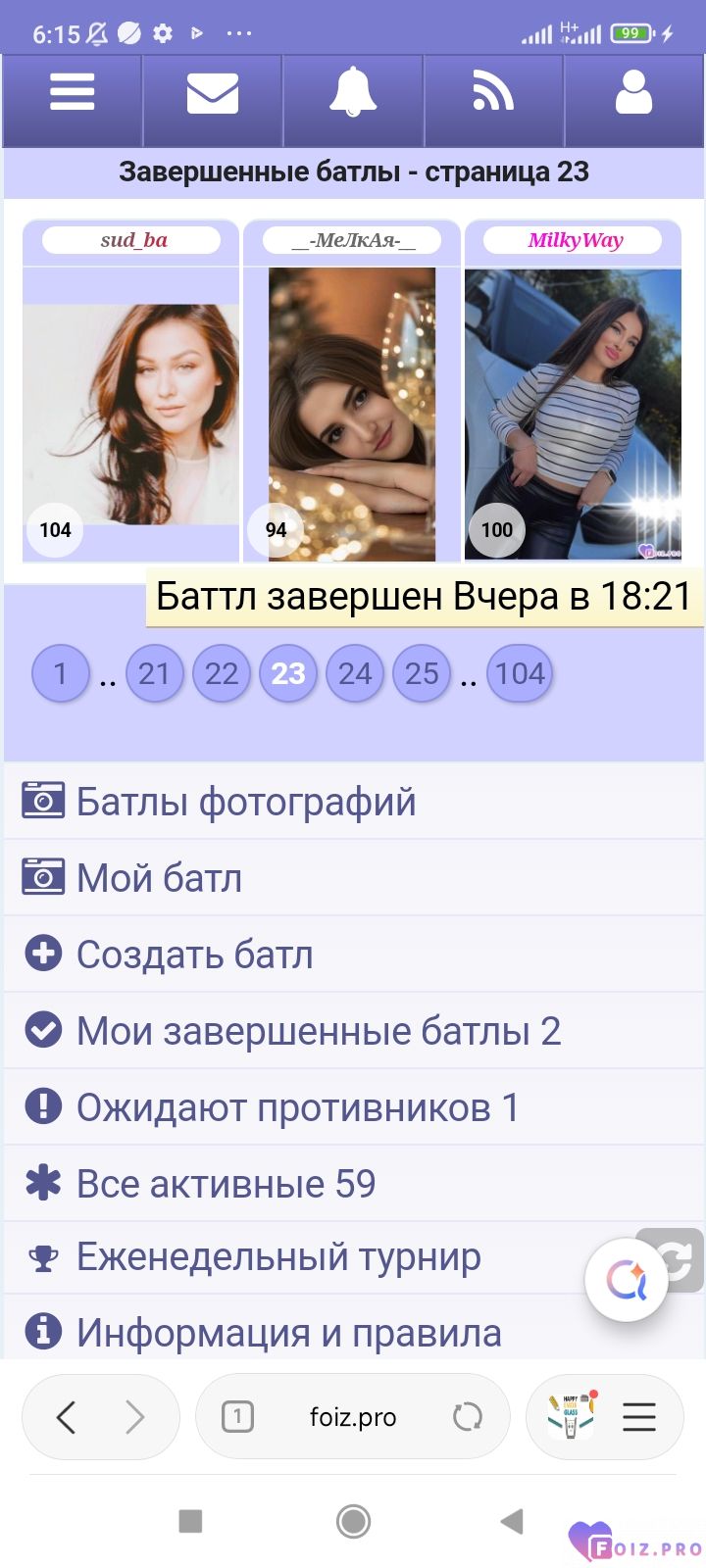
Task: View Все активные battles
Action: 226,1184
